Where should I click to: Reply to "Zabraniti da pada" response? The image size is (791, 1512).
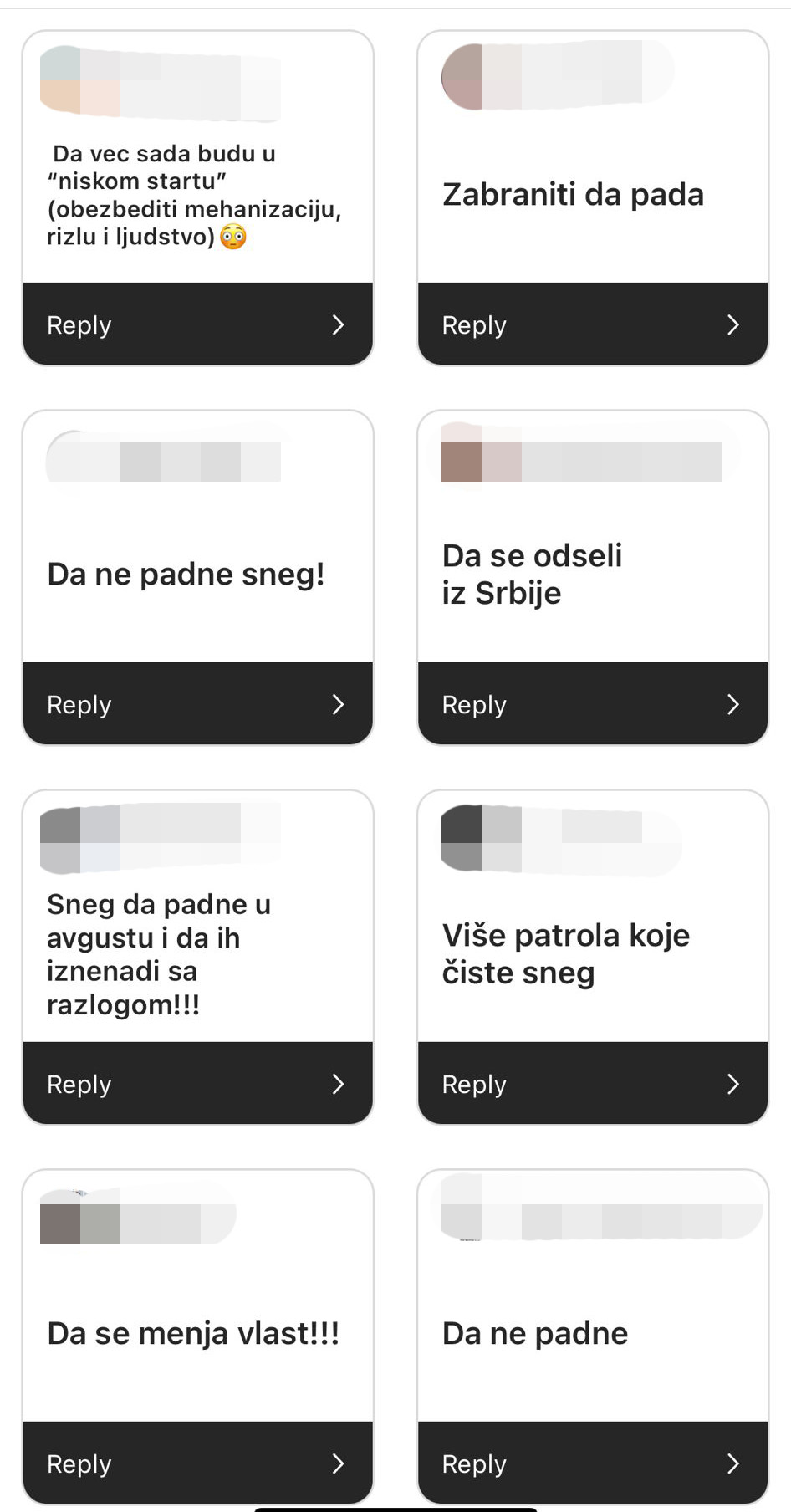pos(592,324)
